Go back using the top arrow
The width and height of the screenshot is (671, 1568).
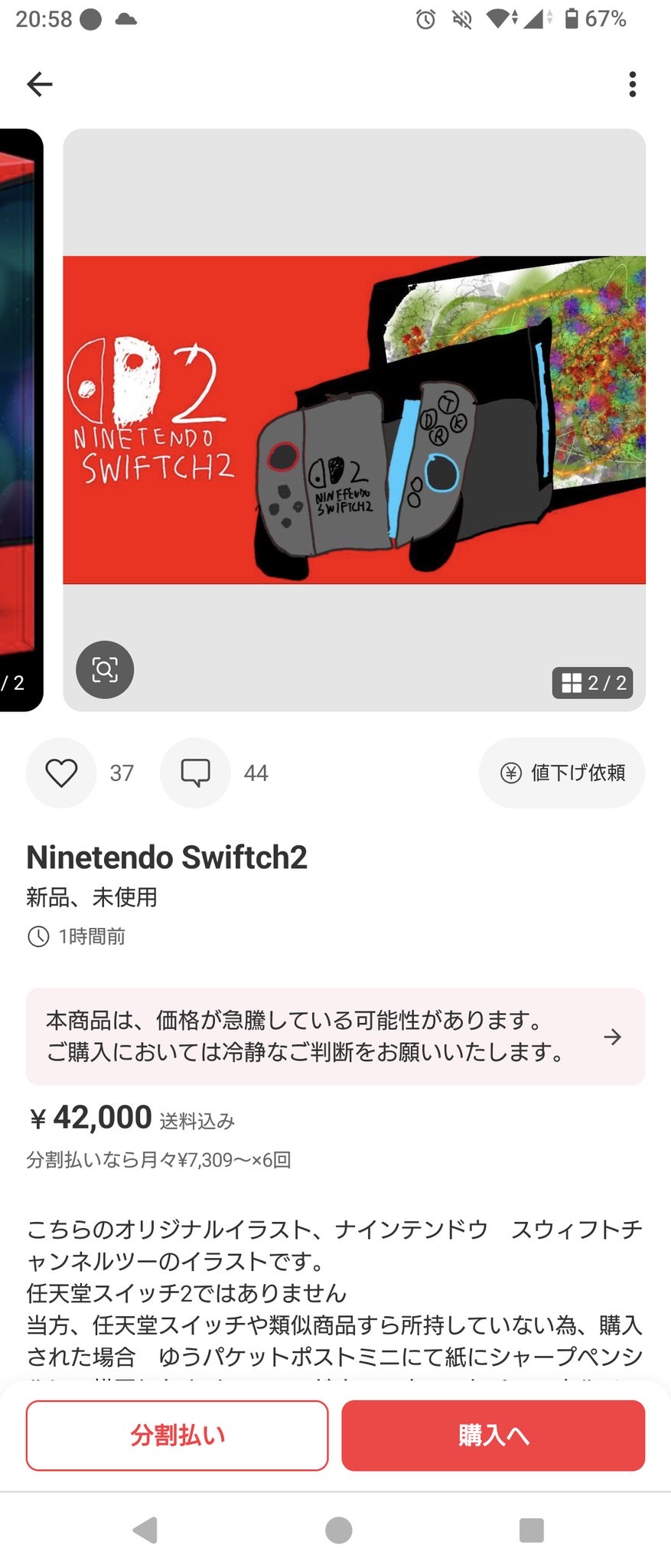(x=40, y=84)
